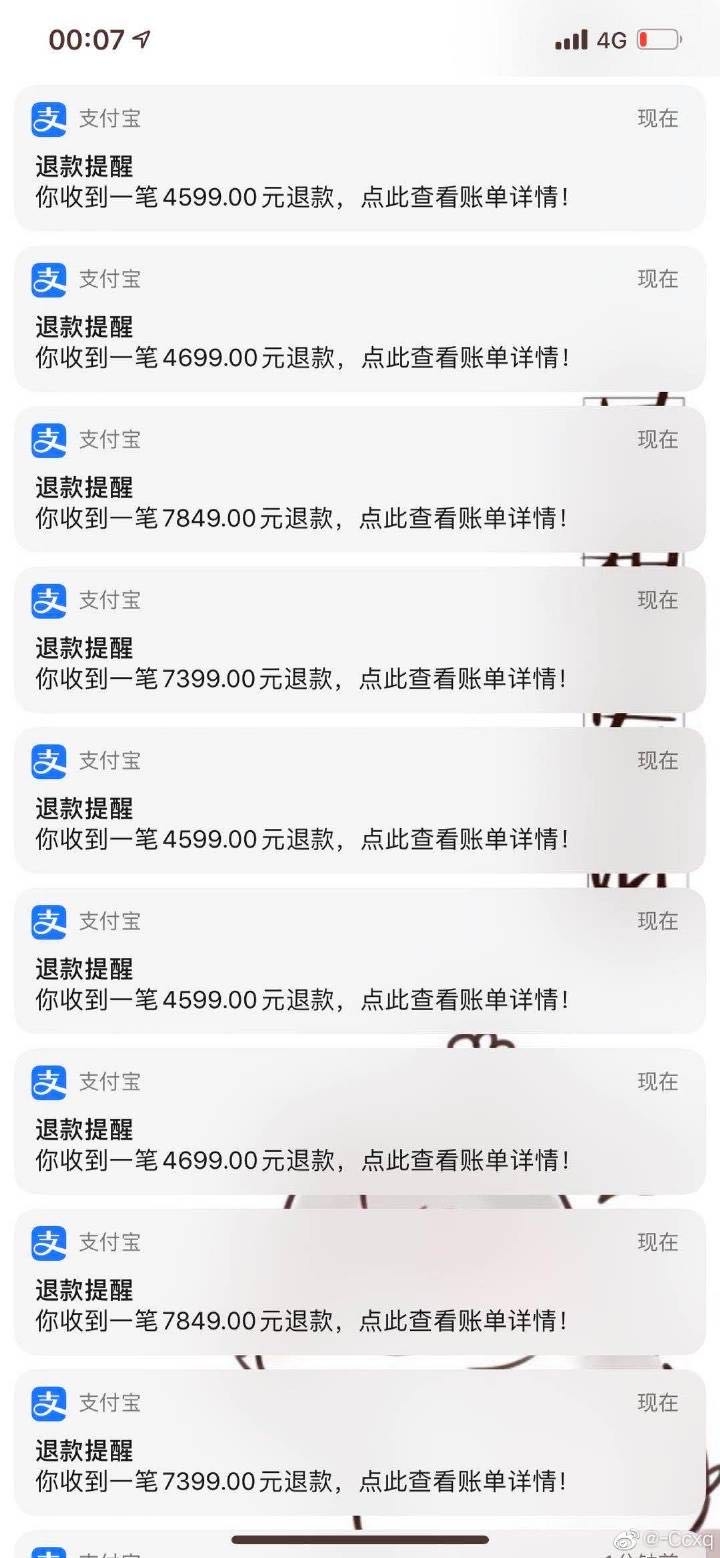Tap the Alipay icon in the bottom notification

47,1403
